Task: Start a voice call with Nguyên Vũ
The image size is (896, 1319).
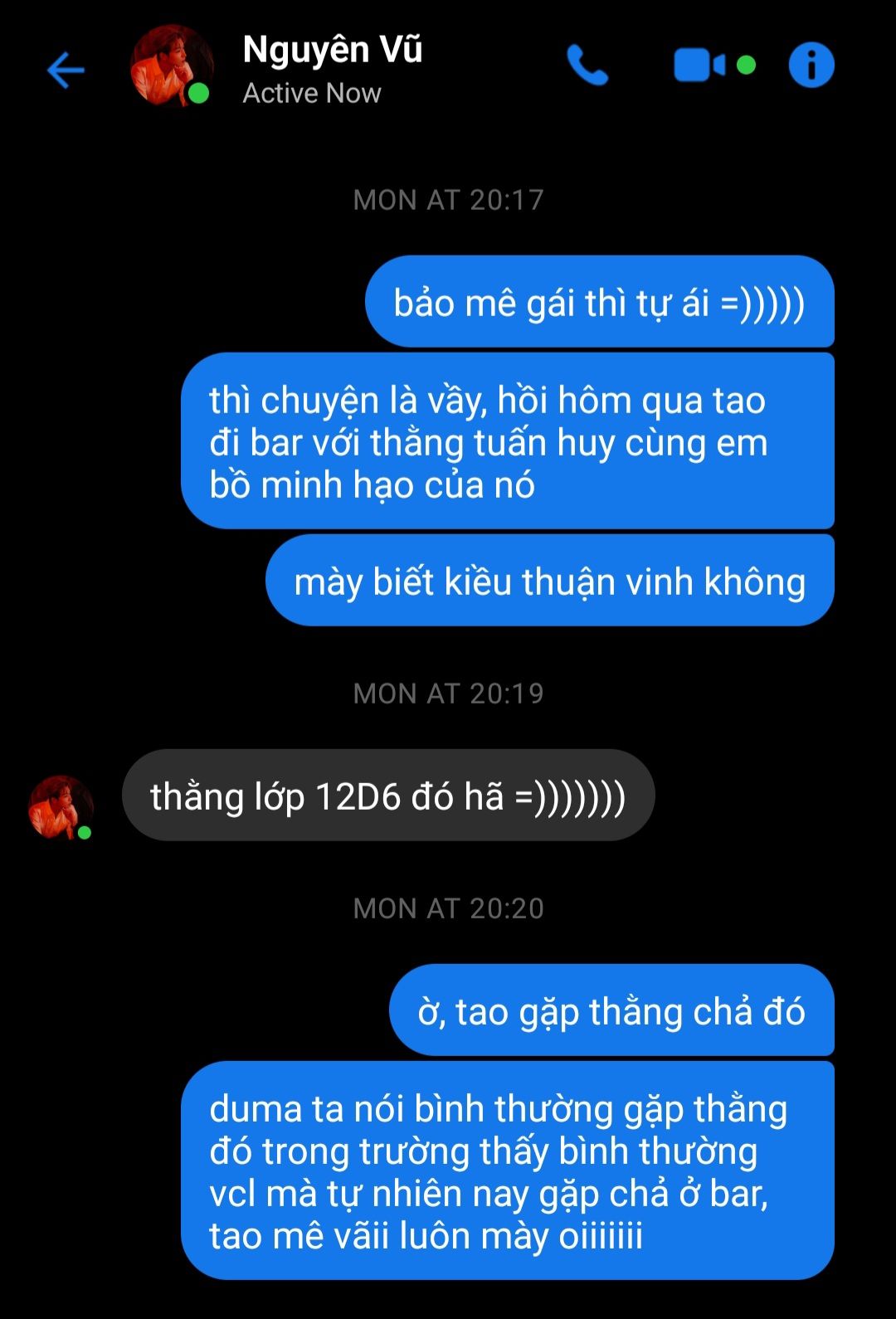Action: coord(587,66)
